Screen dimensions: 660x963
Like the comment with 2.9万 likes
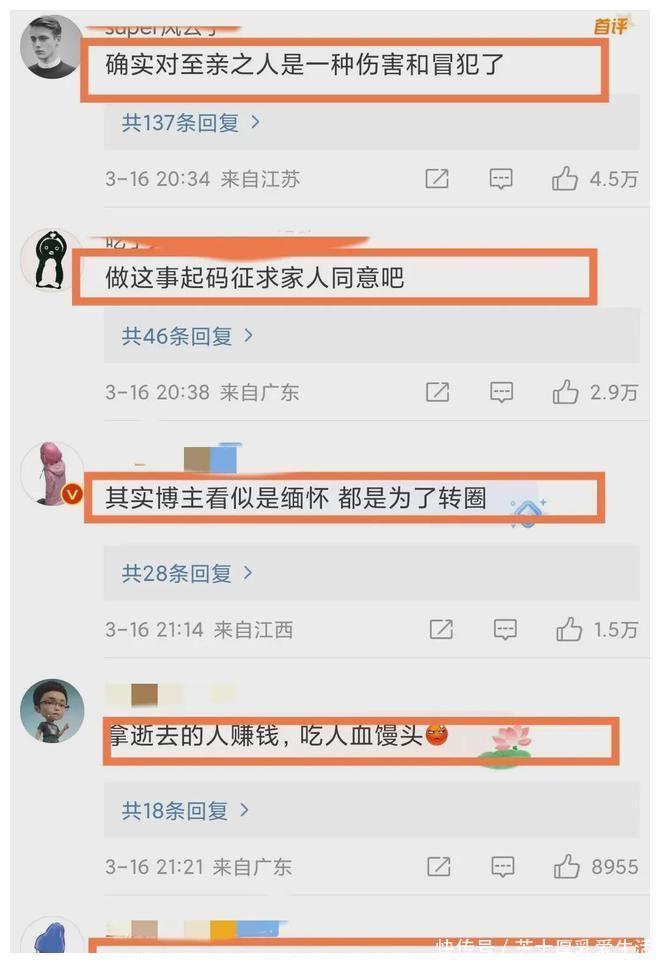coord(565,392)
